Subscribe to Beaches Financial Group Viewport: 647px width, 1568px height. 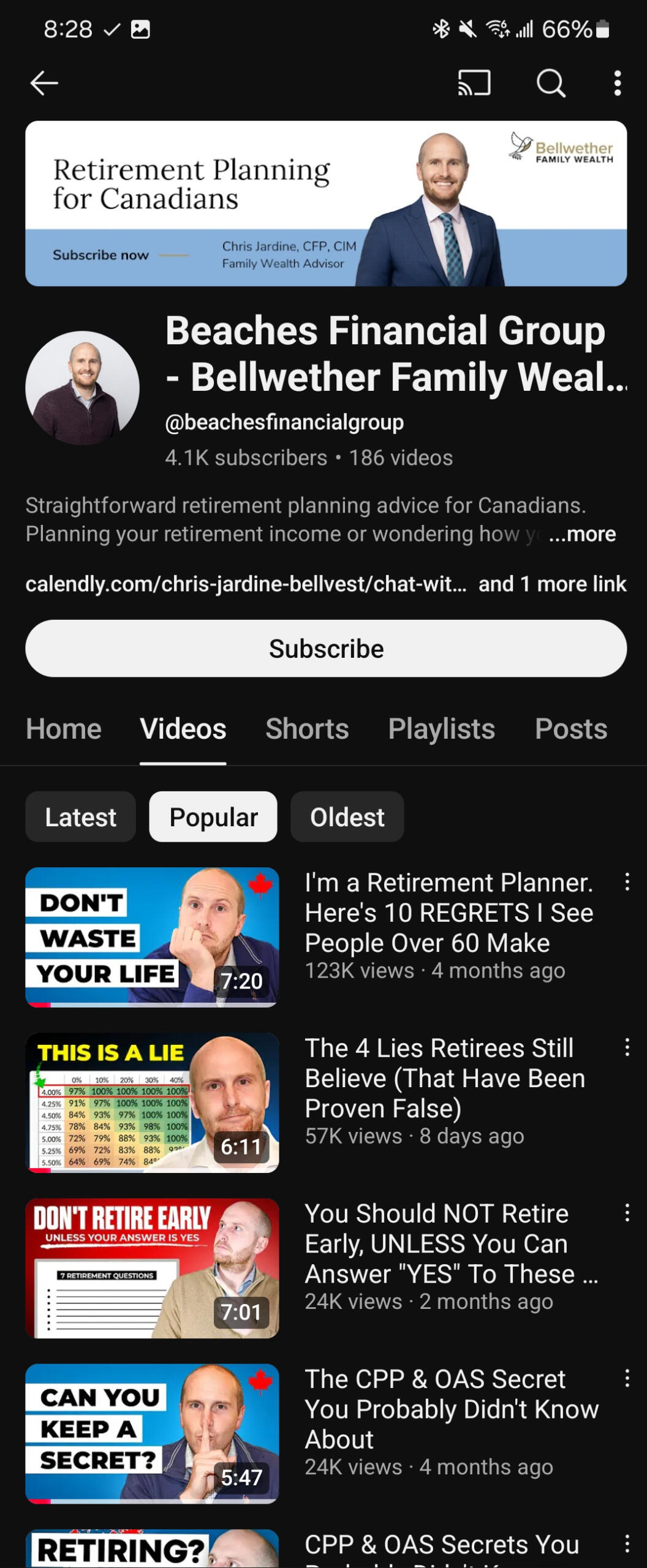click(x=325, y=648)
